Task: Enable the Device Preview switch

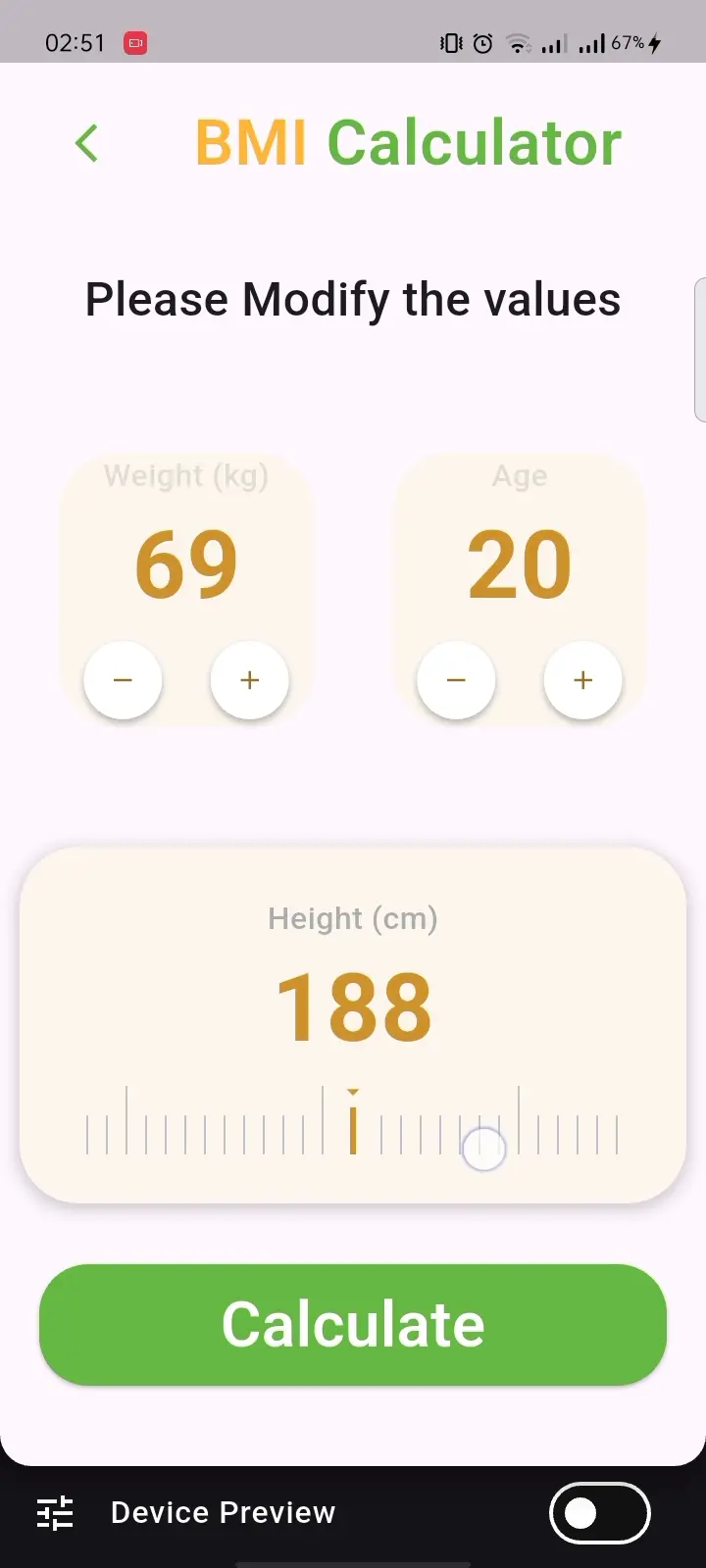Action: [x=599, y=1513]
